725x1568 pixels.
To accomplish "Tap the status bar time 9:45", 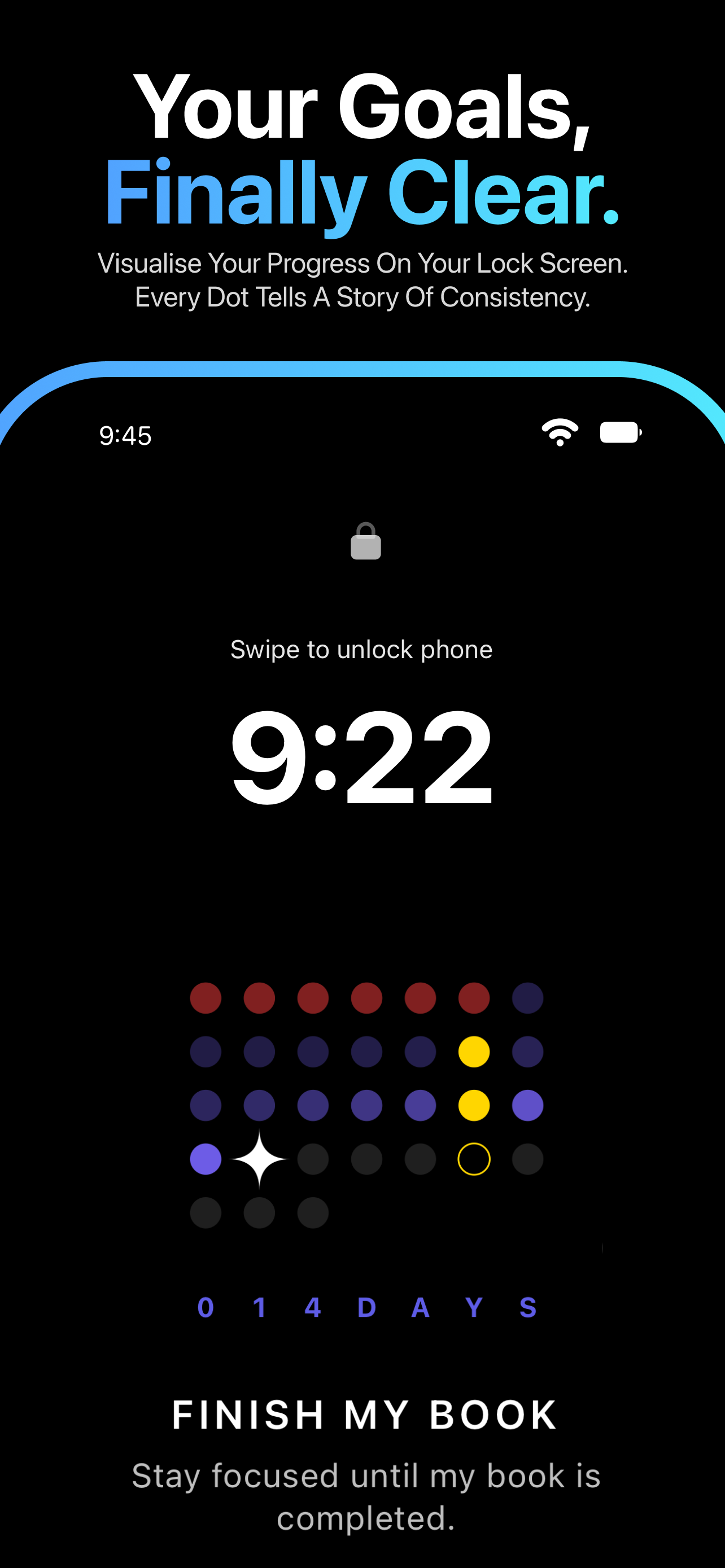I will (x=125, y=435).
